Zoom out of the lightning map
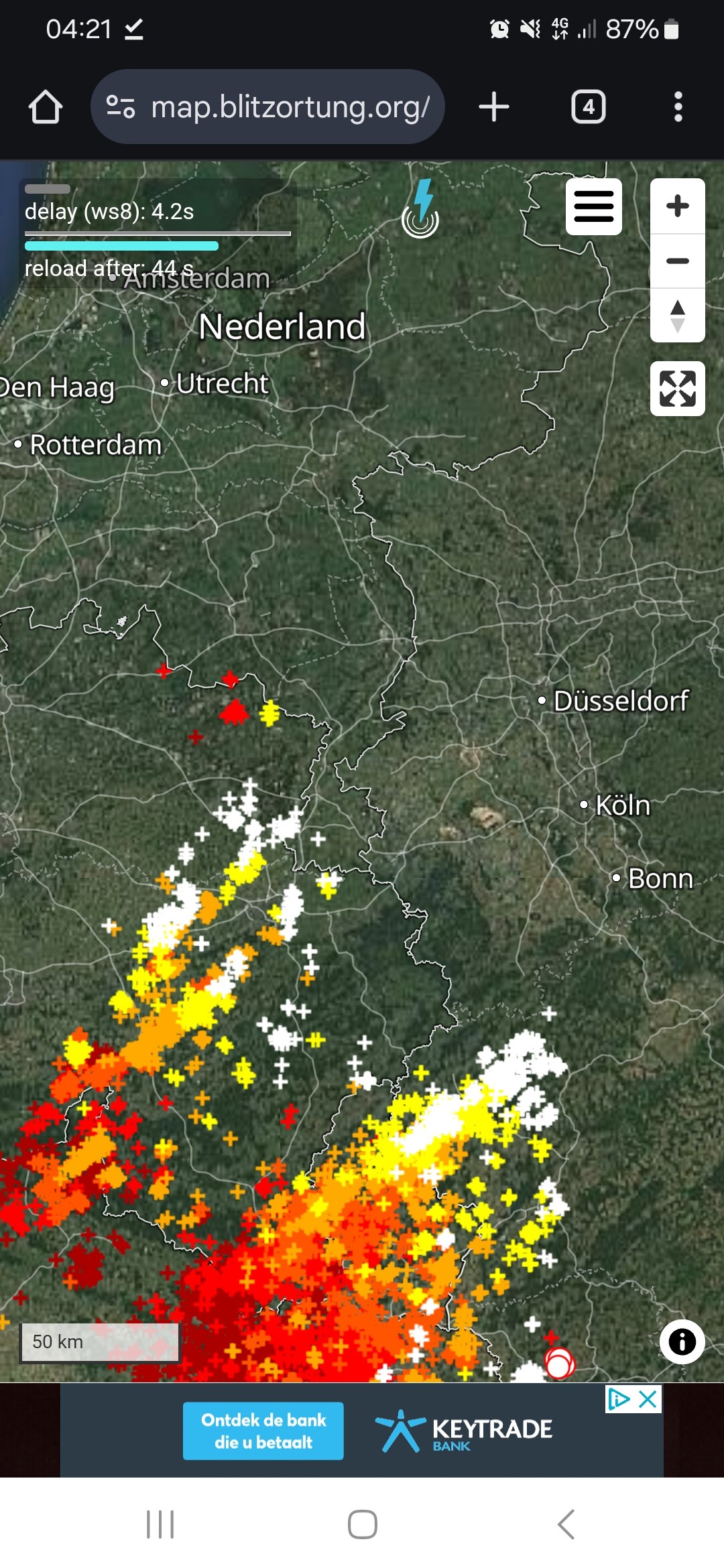 tap(677, 261)
